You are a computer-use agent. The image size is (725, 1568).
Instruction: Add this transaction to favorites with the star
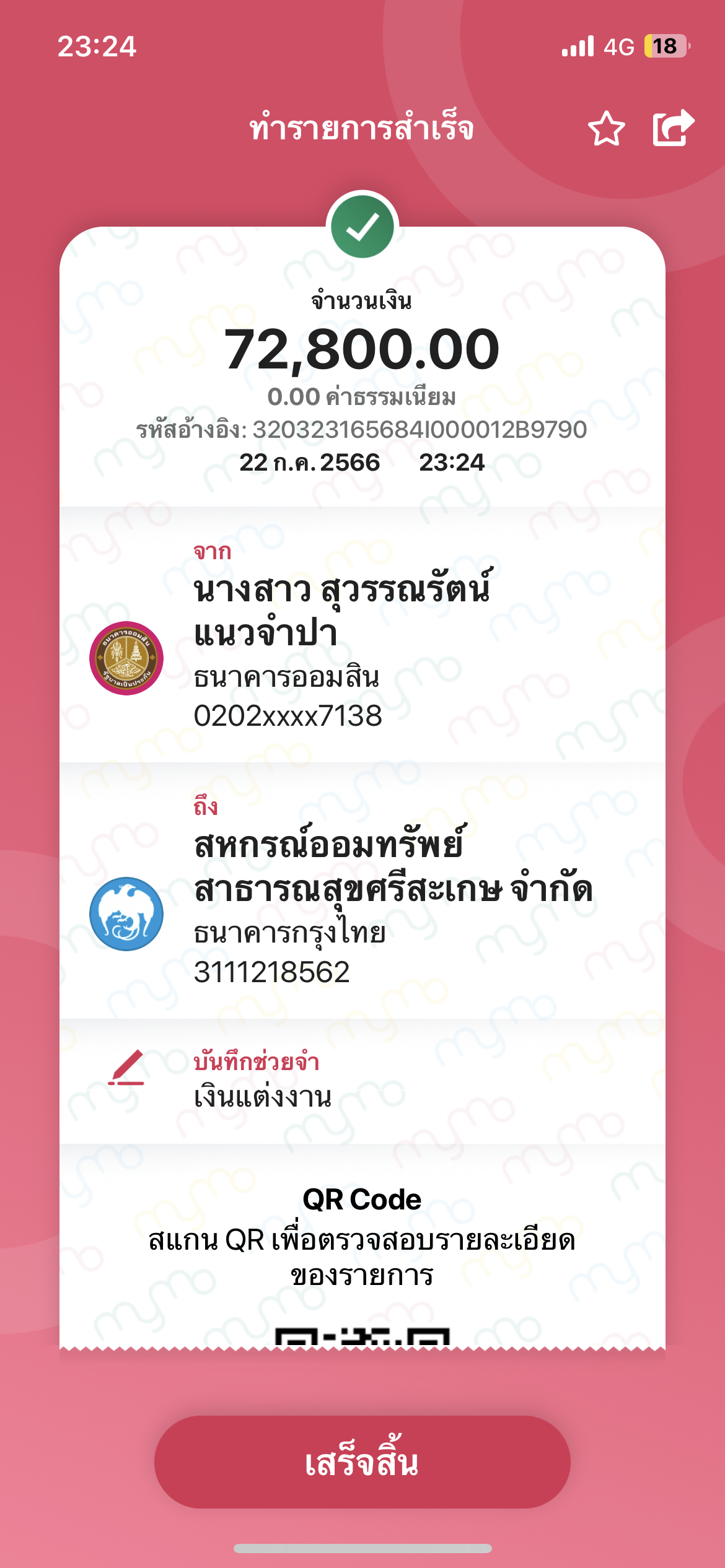point(606,129)
